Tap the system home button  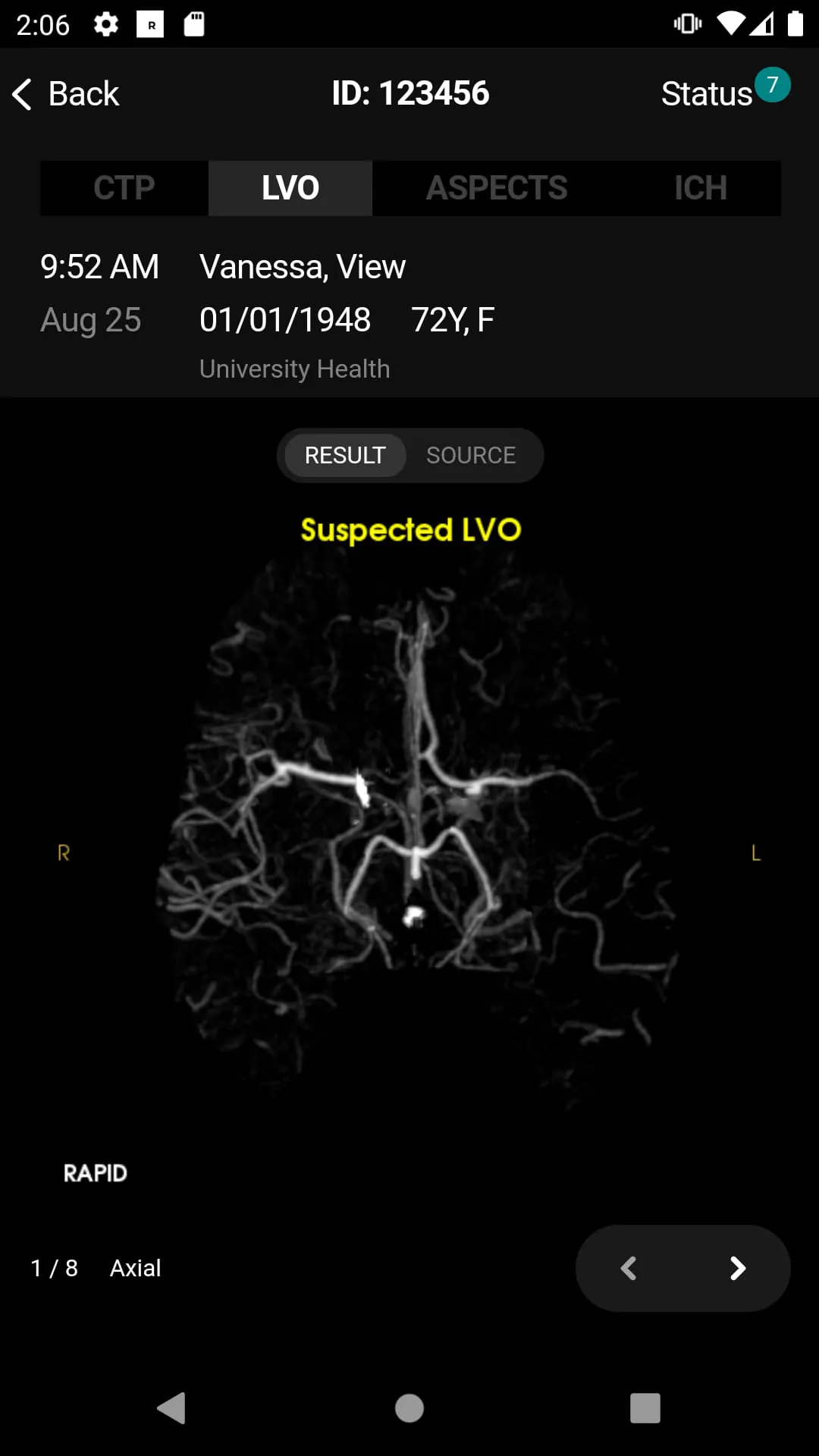coord(409,1408)
